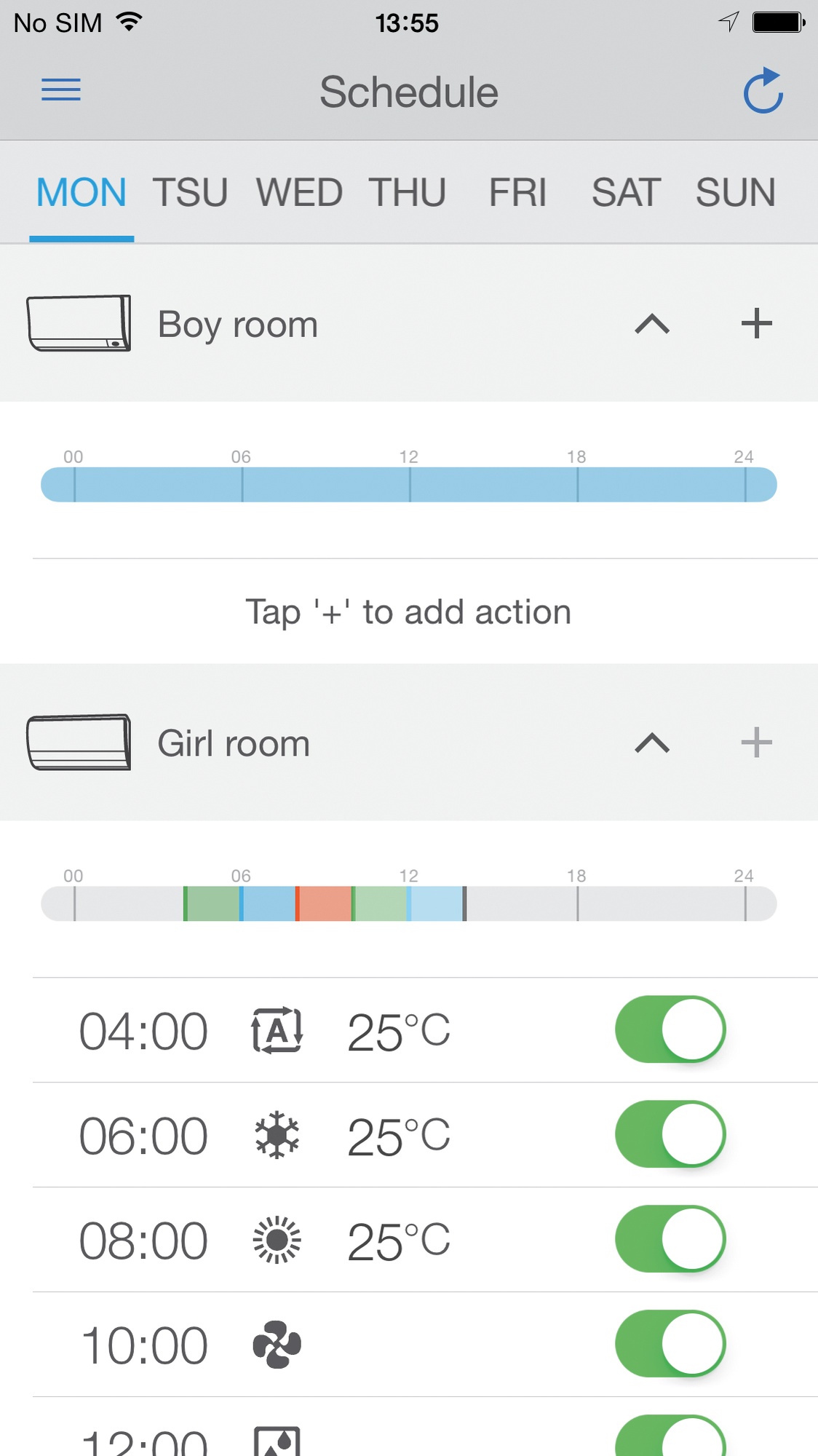Open the hamburger menu
818x1456 pixels.
tap(61, 90)
